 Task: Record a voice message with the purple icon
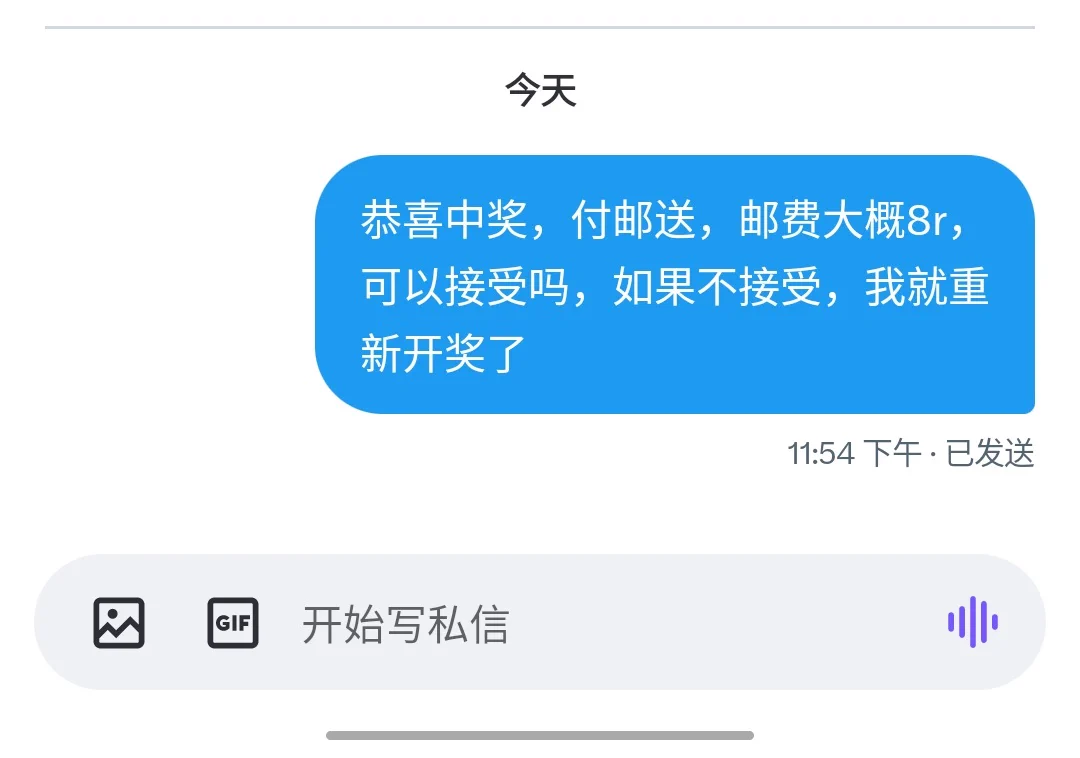click(972, 622)
